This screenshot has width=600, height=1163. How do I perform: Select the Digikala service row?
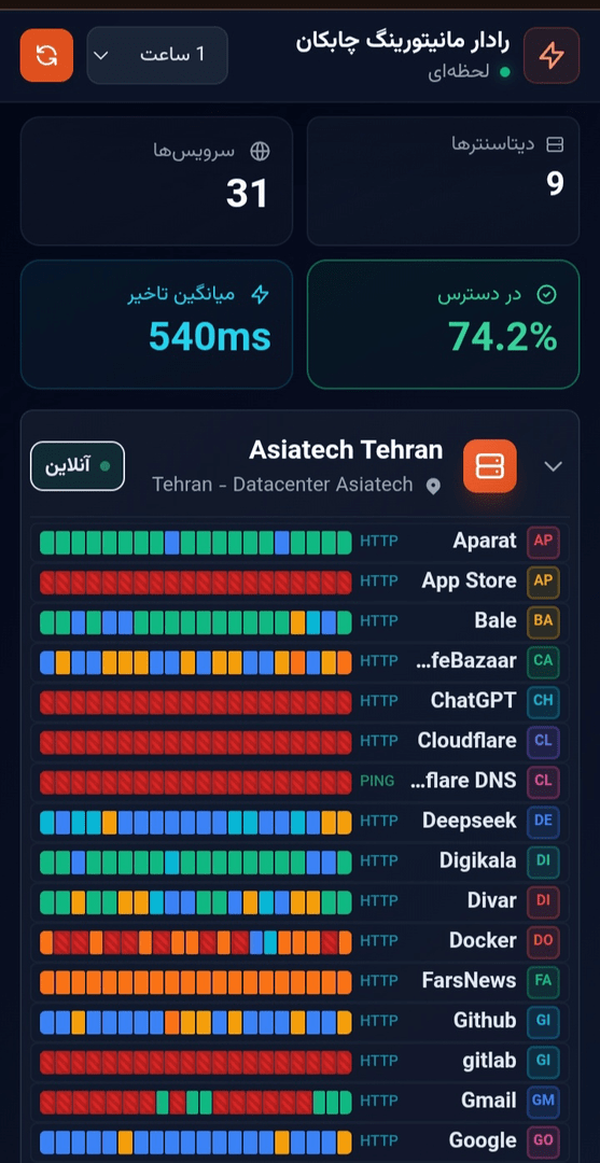click(300, 861)
